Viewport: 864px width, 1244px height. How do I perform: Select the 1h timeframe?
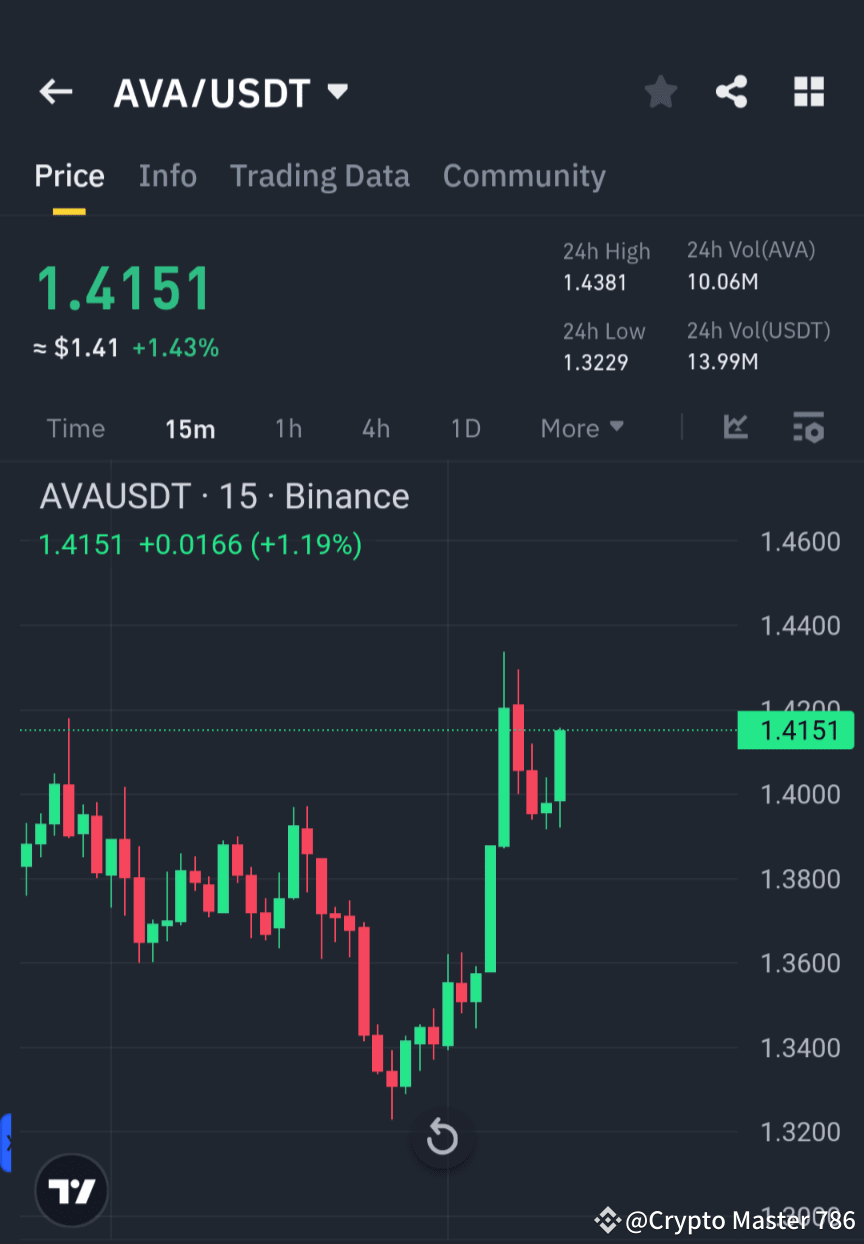(x=288, y=428)
